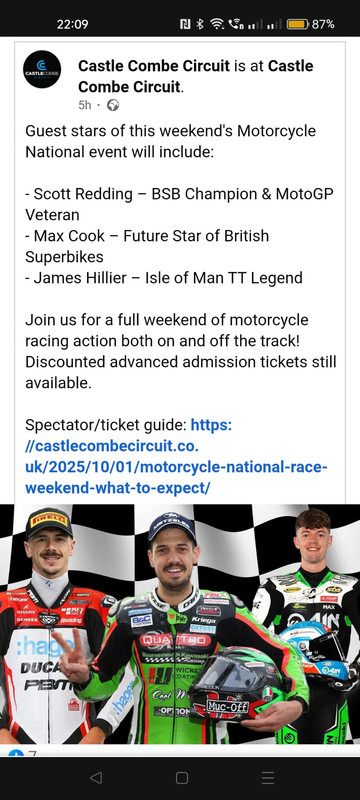Open the Castle Combe Circuit check-in location
Viewport: 360px width, 800px height.
pyautogui.click(x=196, y=76)
